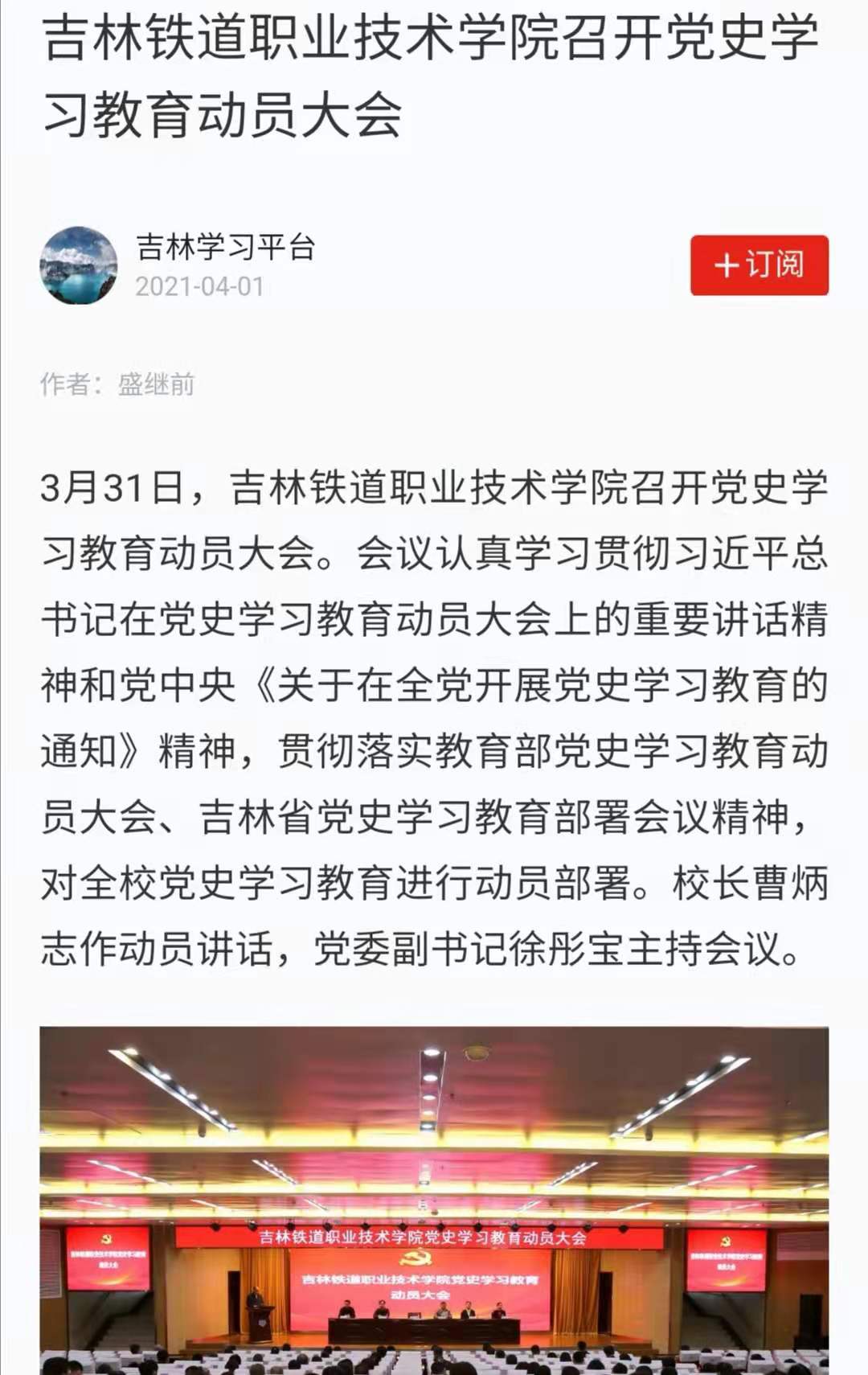Subscribe with the red 订阅 button
This screenshot has width=868, height=1375.
point(759,265)
